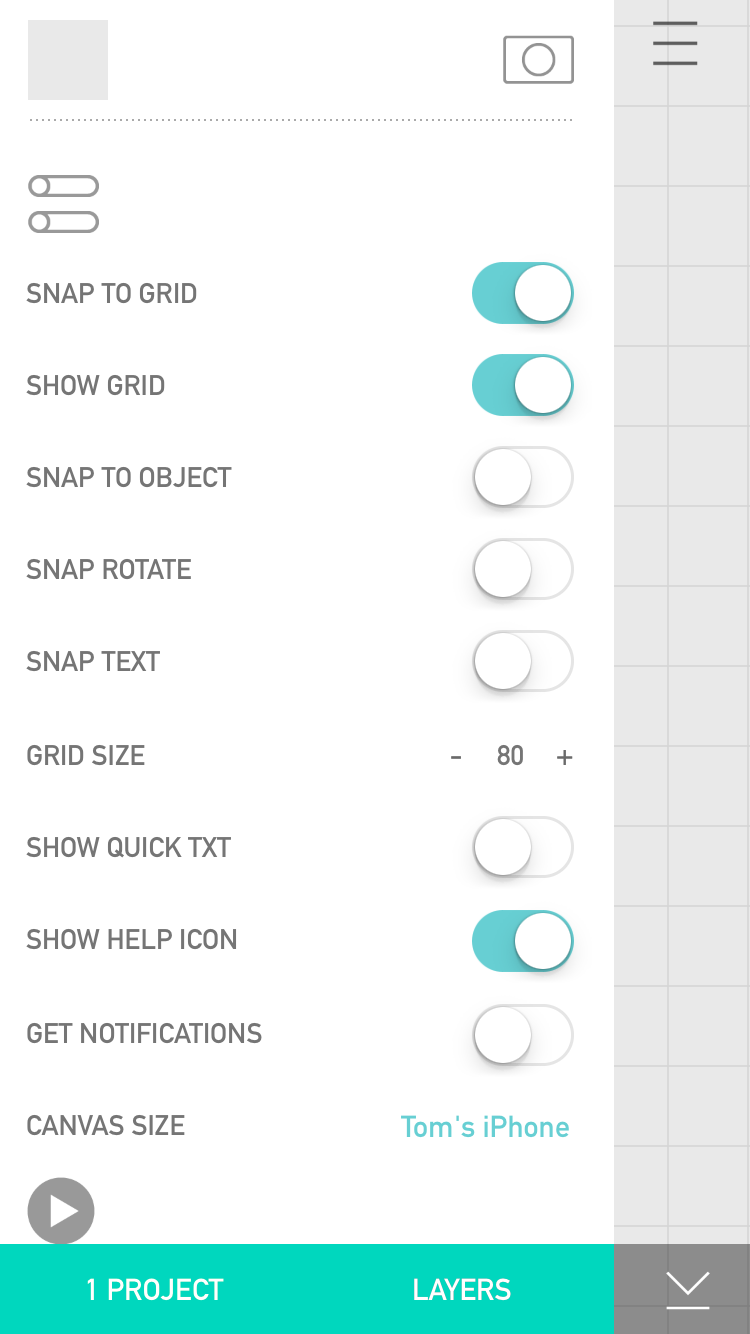The width and height of the screenshot is (750, 1334).
Task: Enable Get Notifications
Action: [522, 1034]
